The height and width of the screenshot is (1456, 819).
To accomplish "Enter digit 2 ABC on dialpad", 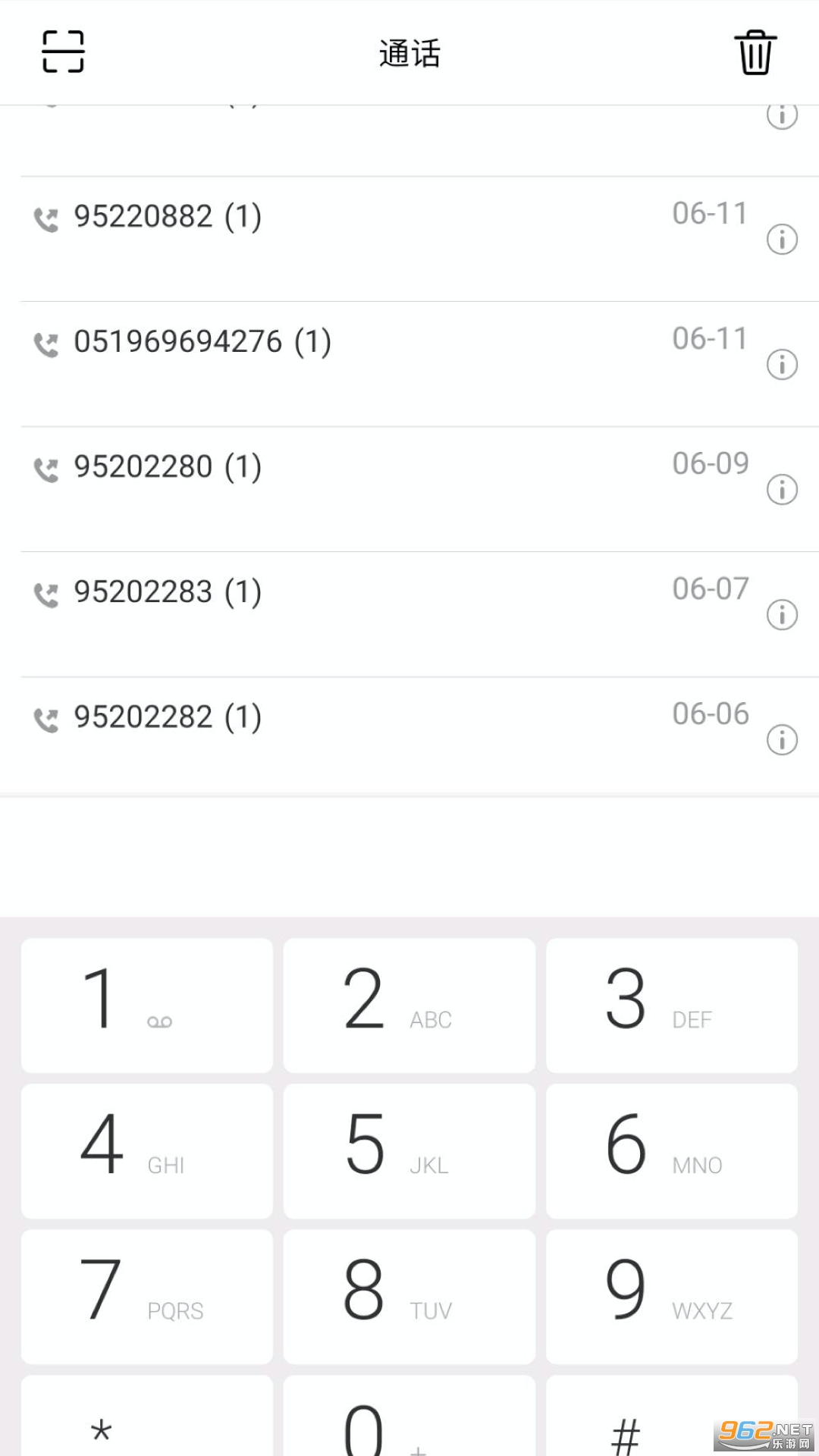I will click(409, 1005).
